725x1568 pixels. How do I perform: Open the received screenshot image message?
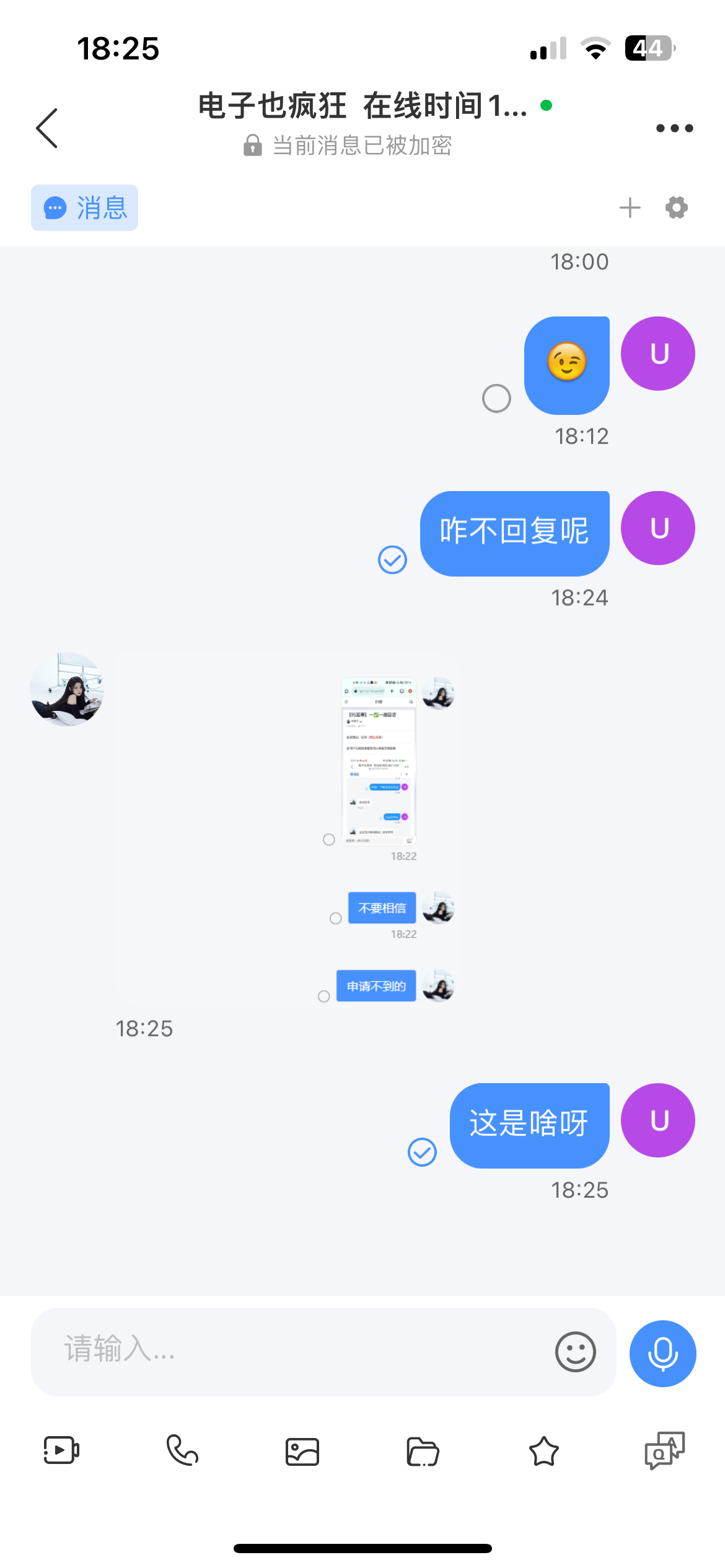[286, 830]
